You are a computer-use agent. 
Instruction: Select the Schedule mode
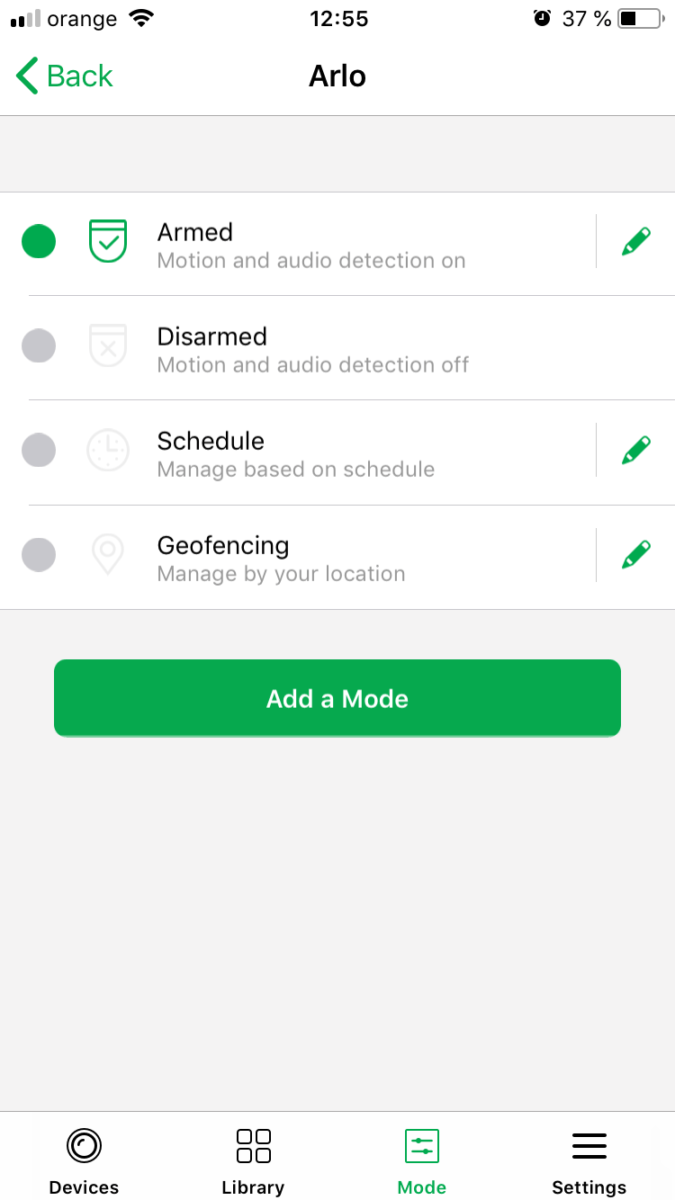pos(298,452)
